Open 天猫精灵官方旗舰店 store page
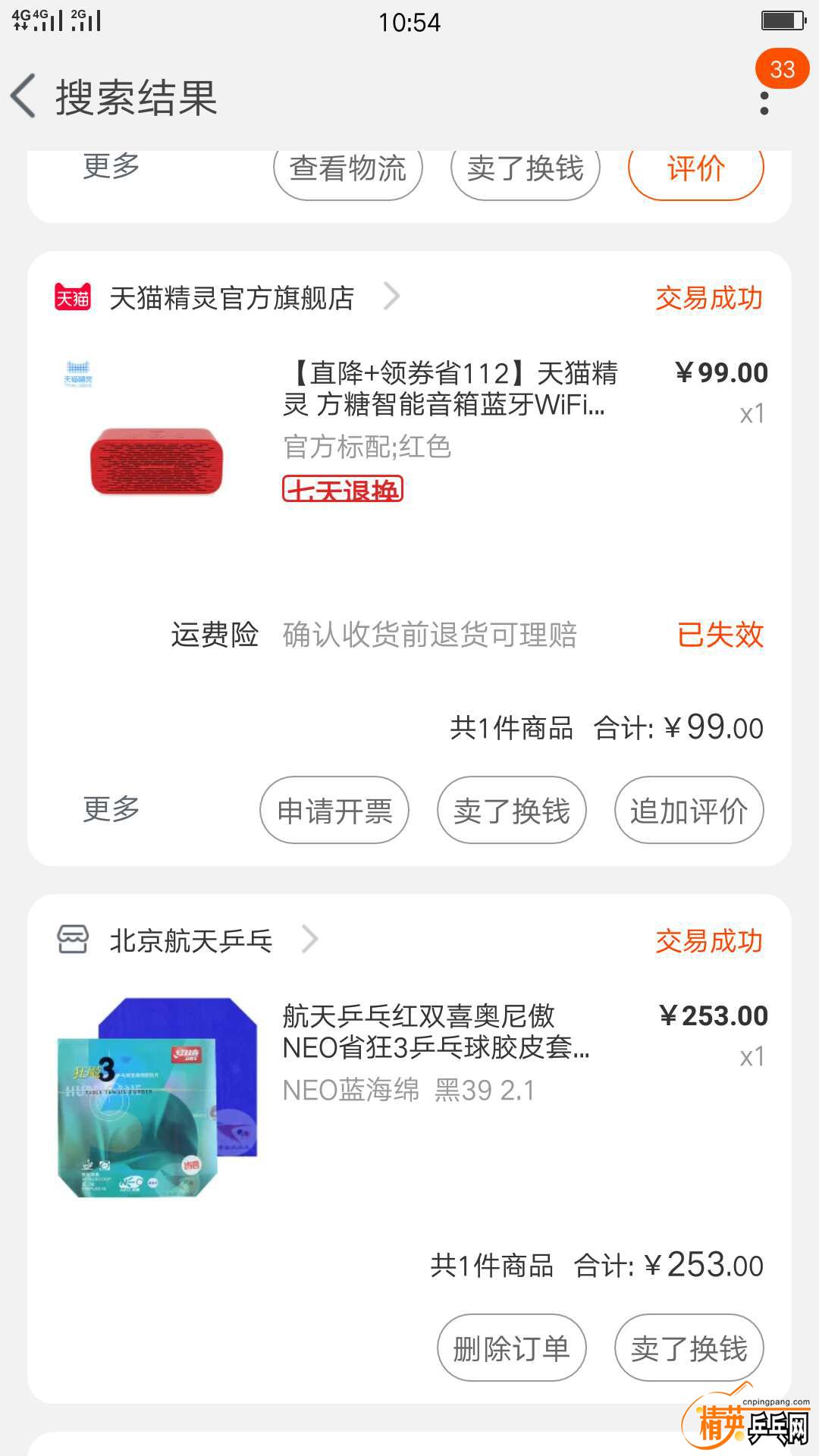This screenshot has height=1456, width=819. [231, 298]
